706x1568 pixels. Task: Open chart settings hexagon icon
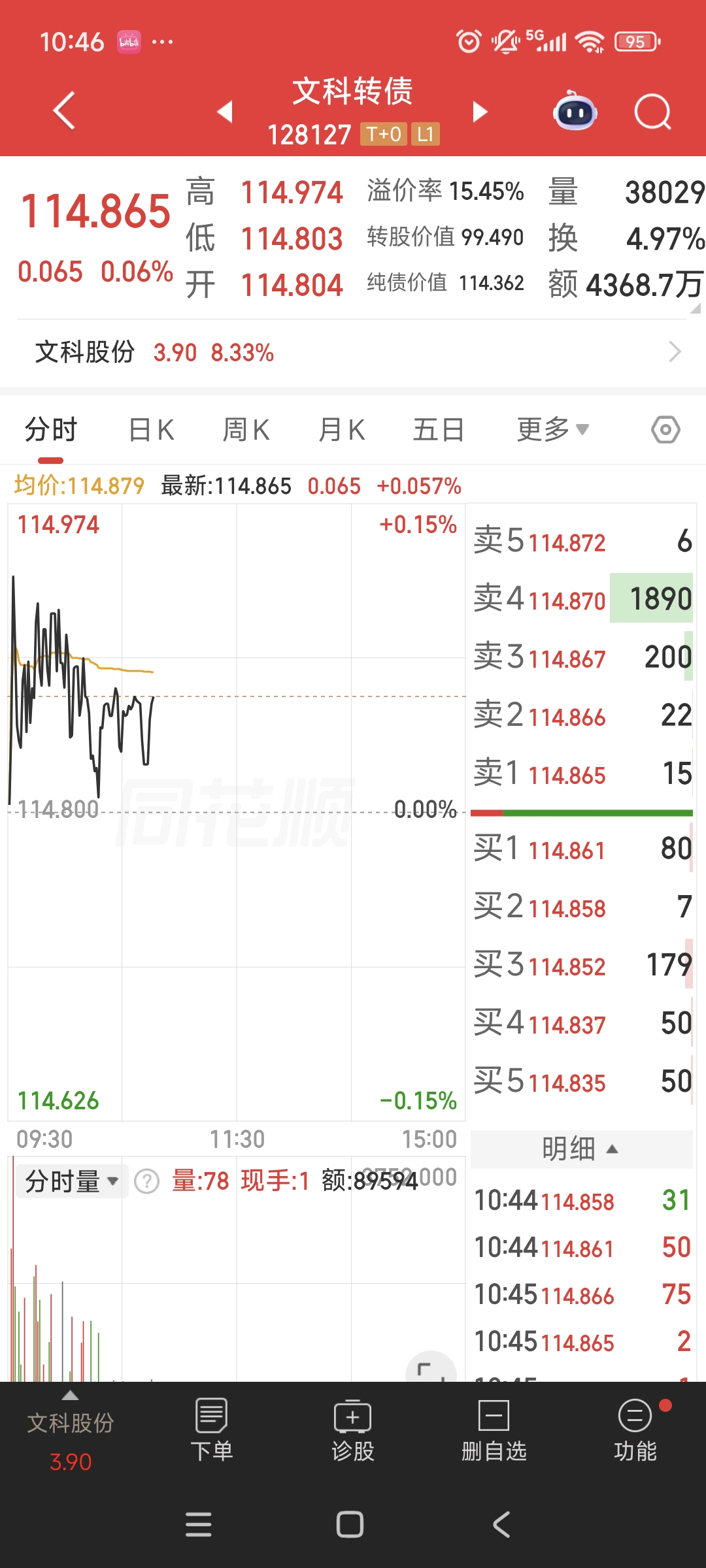665,430
